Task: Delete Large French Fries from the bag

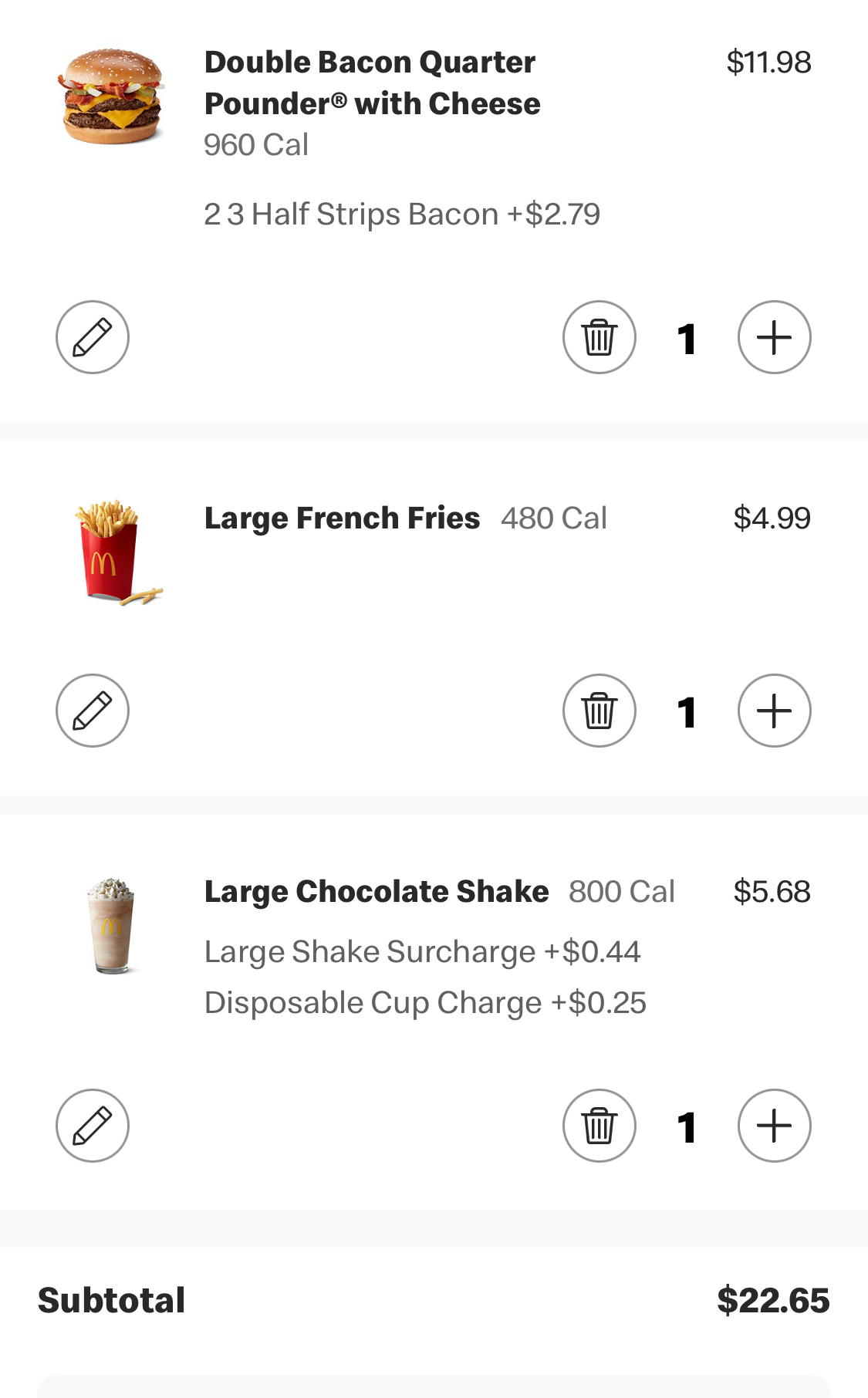Action: point(599,711)
